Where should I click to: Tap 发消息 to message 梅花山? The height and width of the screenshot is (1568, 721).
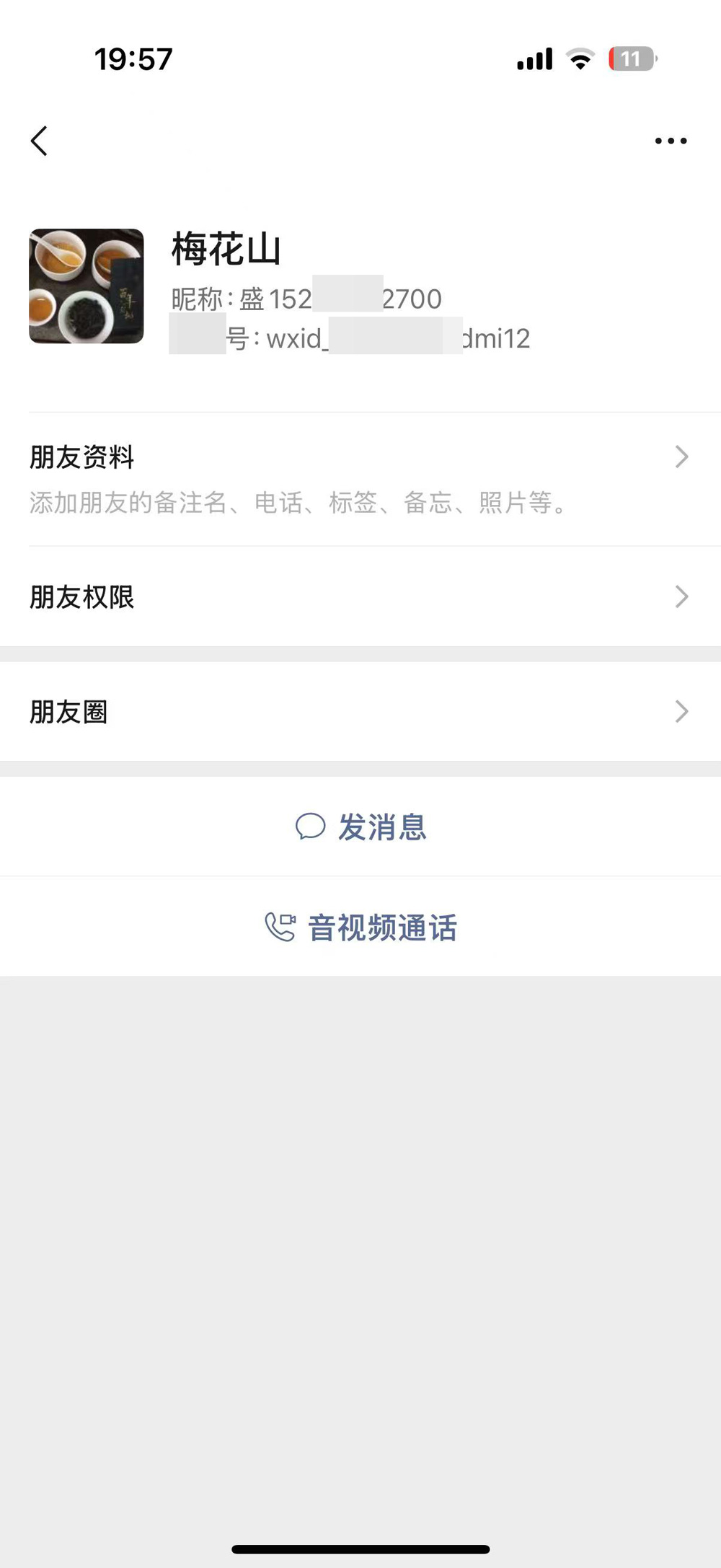pyautogui.click(x=360, y=827)
